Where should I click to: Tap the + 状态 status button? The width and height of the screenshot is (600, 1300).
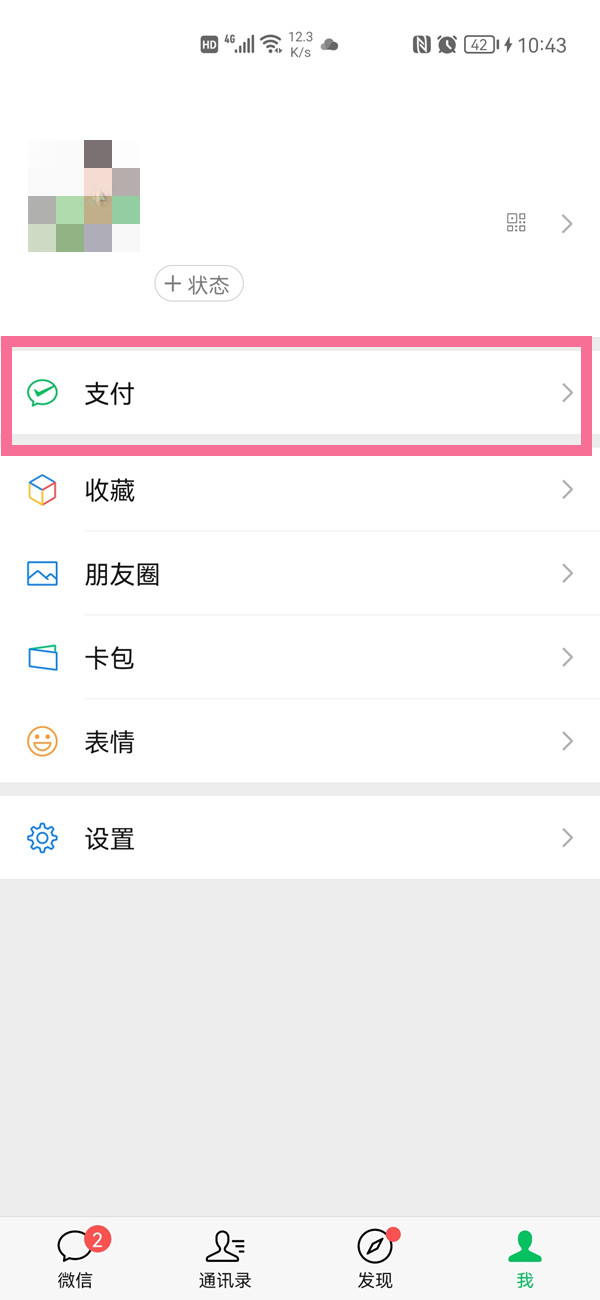coord(199,284)
